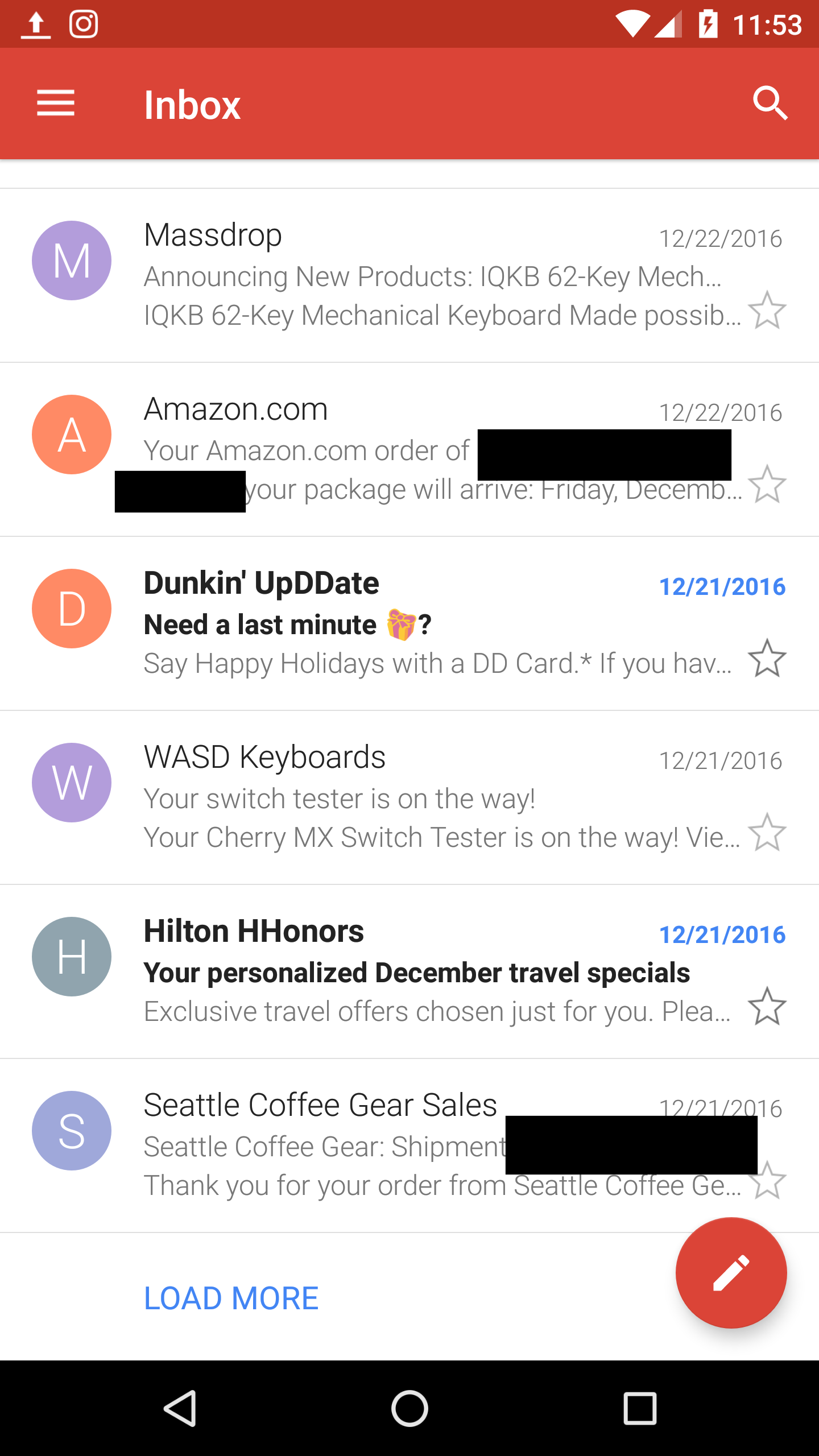This screenshot has width=819, height=1456.
Task: Compose a new email
Action: pos(731,1273)
